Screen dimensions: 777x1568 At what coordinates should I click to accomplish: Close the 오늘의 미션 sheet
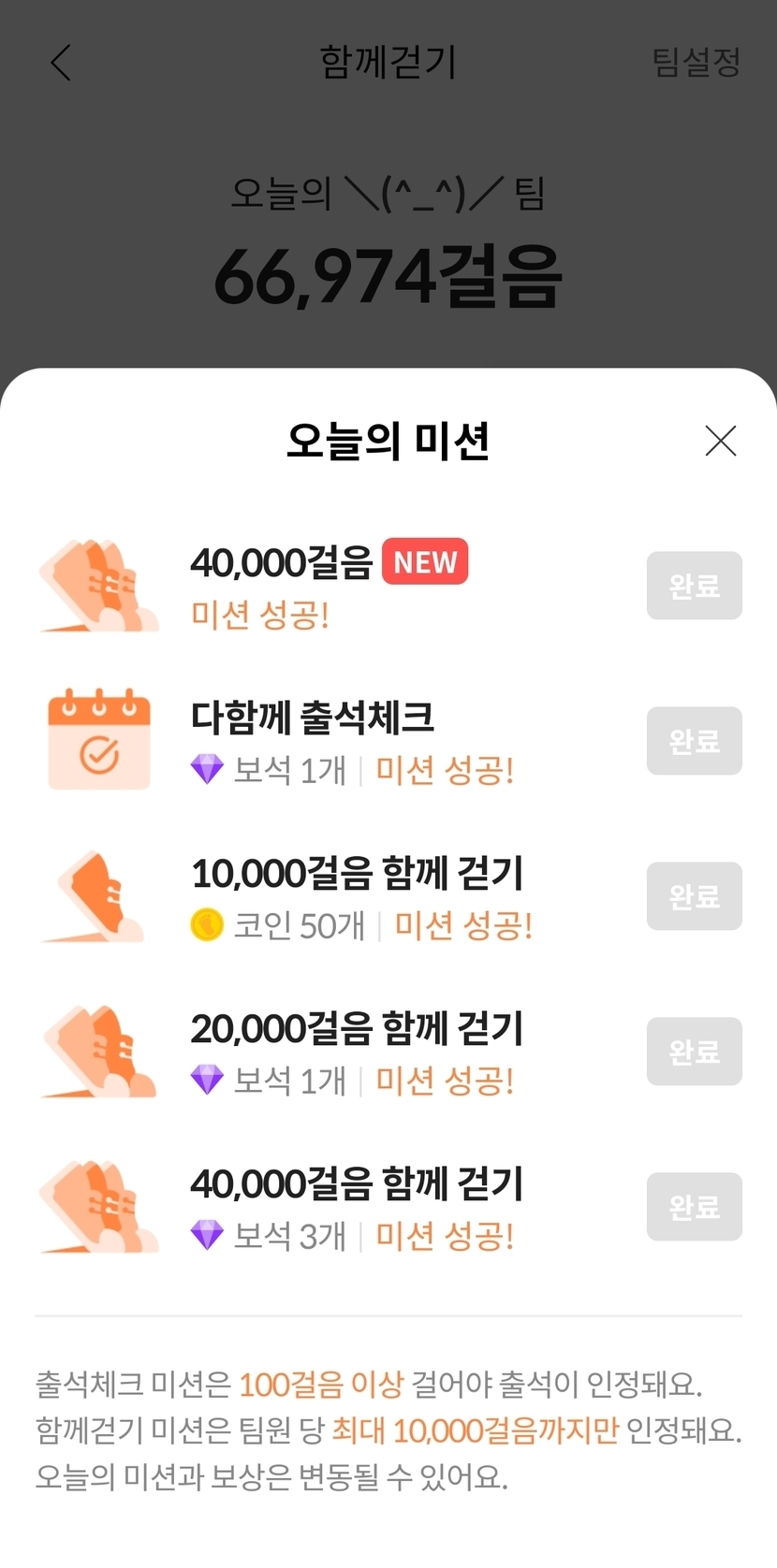(720, 441)
